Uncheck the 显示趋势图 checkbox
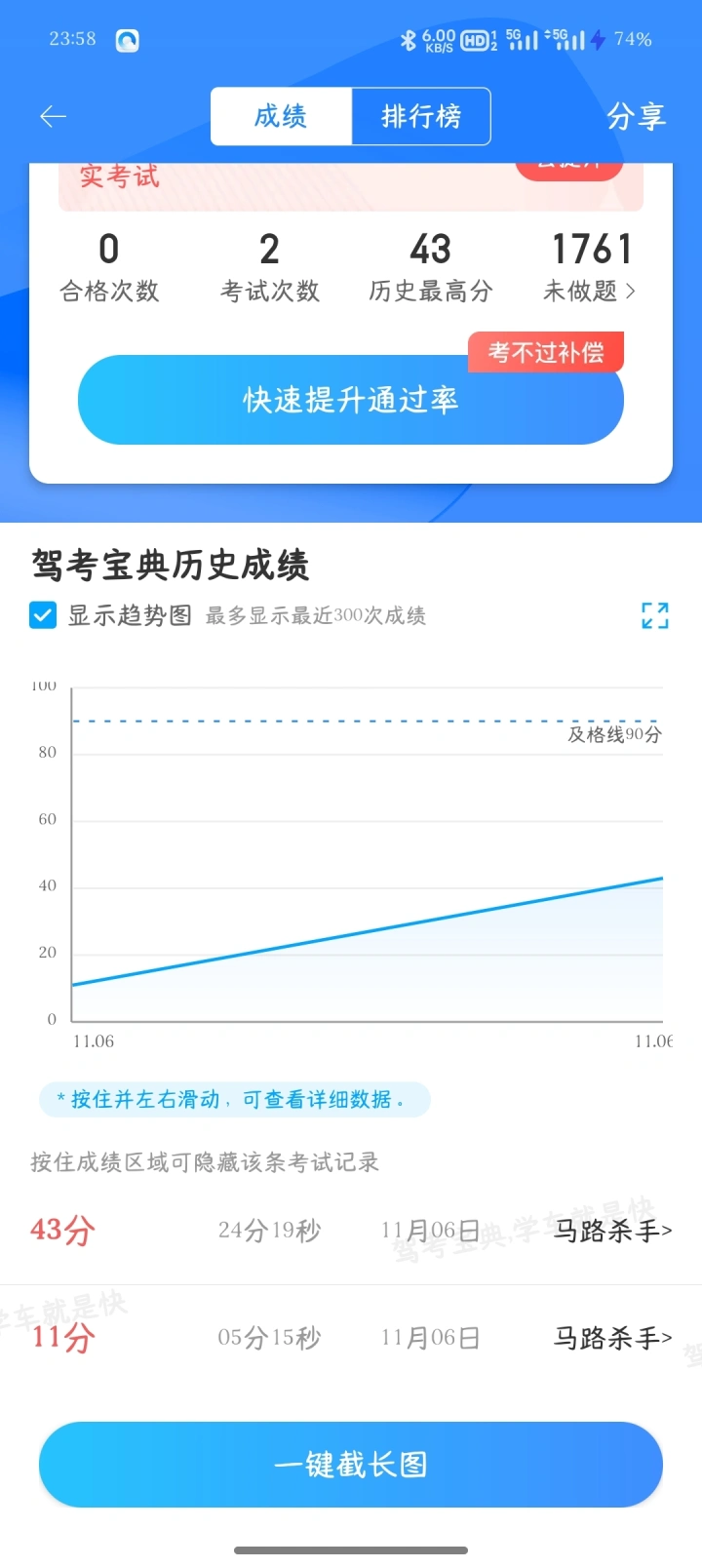This screenshot has height=1568, width=702. [43, 615]
